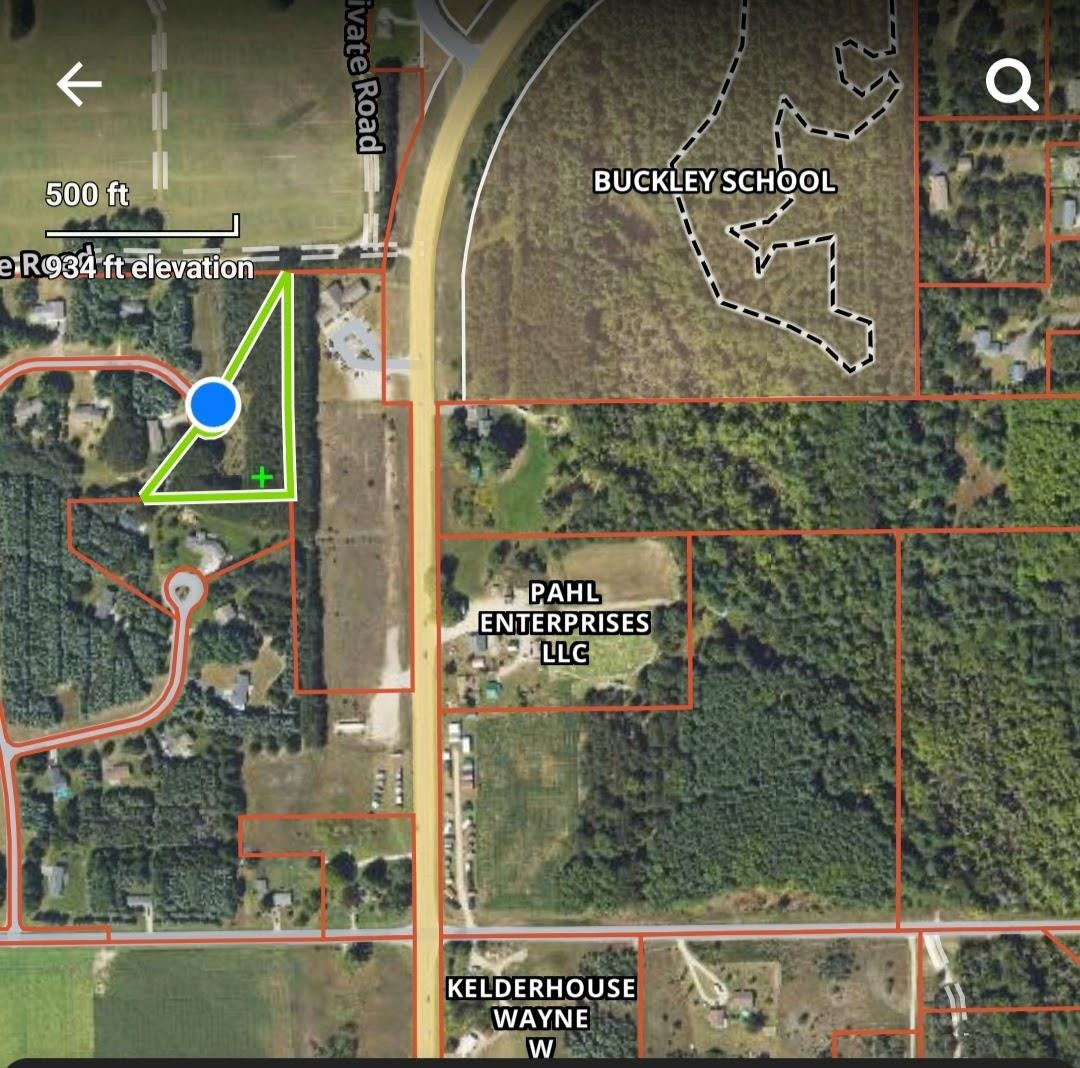Open the search magnifier icon
Viewport: 1080px width, 1068px height.
click(1011, 85)
